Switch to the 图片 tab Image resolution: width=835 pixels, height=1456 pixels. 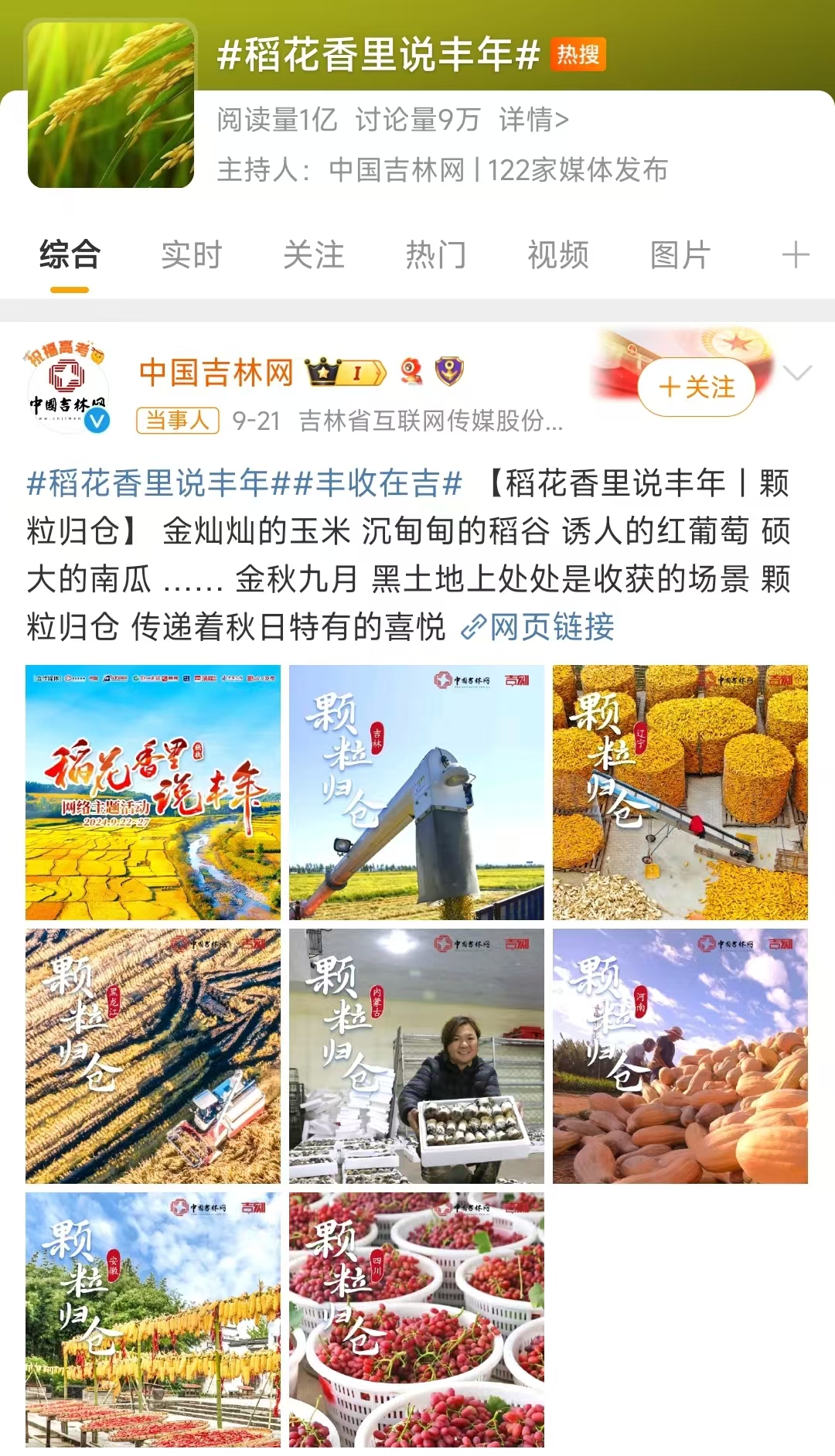pyautogui.click(x=680, y=255)
